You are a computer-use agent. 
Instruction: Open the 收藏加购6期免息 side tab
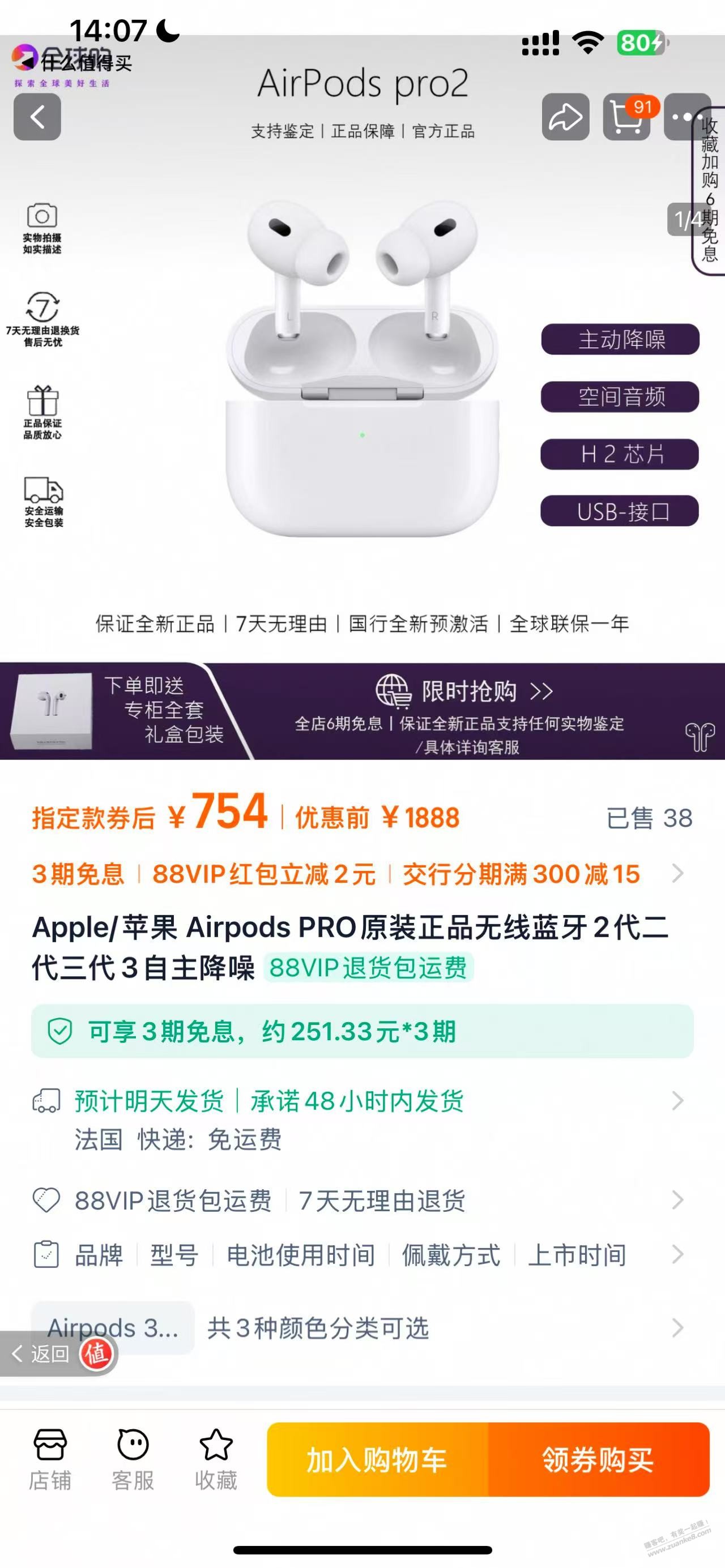pyautogui.click(x=709, y=190)
